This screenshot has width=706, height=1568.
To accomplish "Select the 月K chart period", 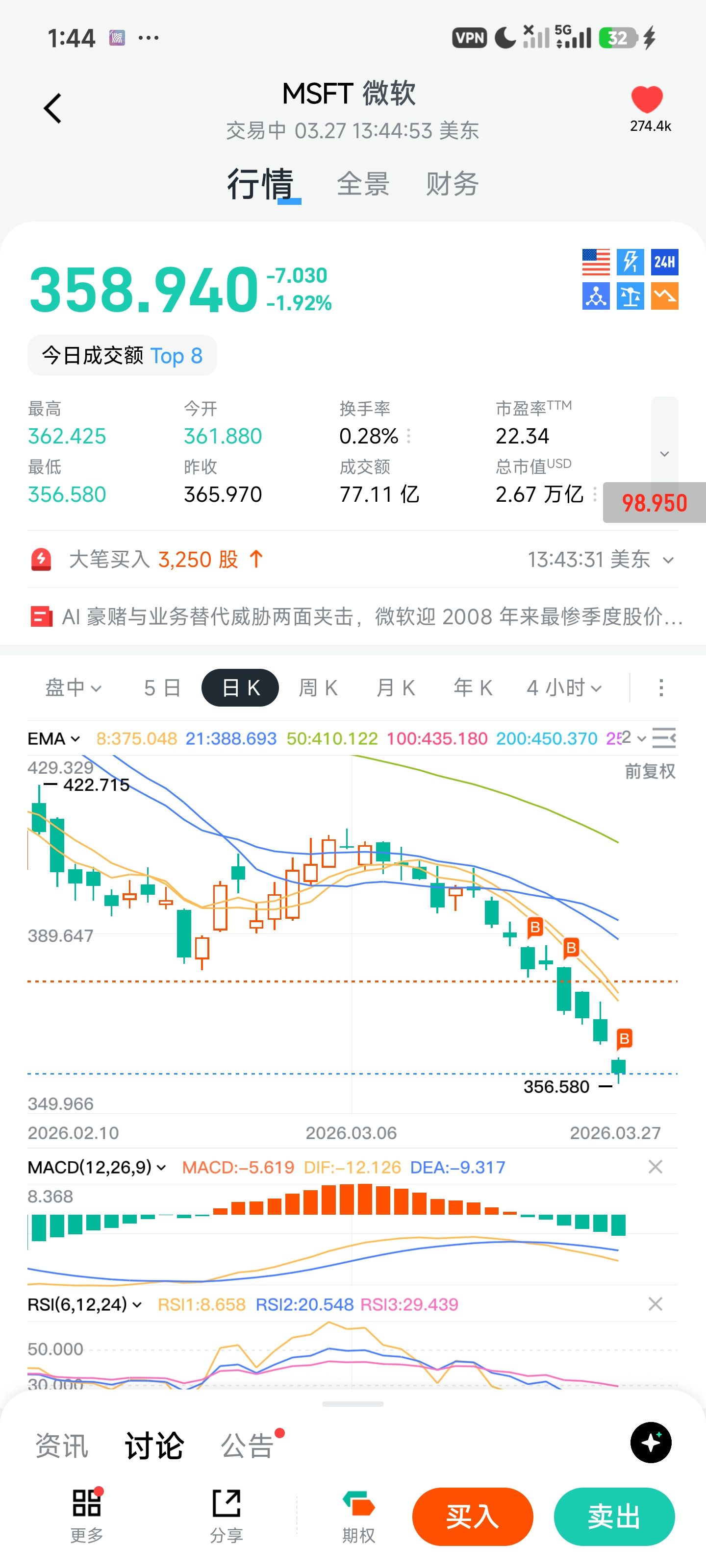I will coord(395,688).
